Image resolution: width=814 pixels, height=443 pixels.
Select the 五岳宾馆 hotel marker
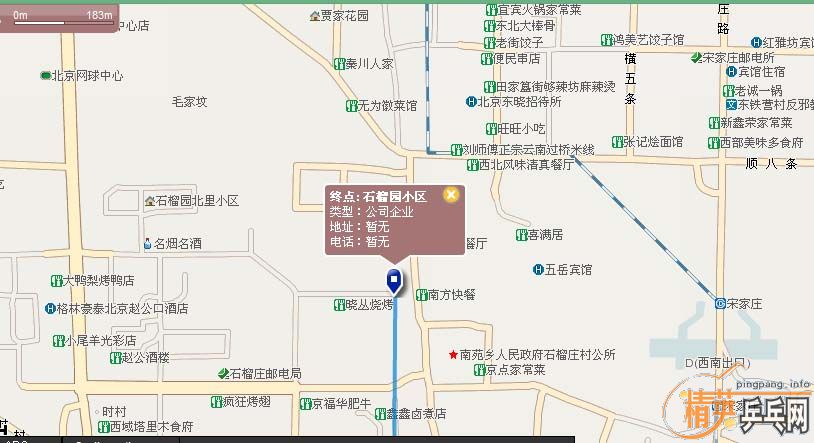(x=537, y=270)
